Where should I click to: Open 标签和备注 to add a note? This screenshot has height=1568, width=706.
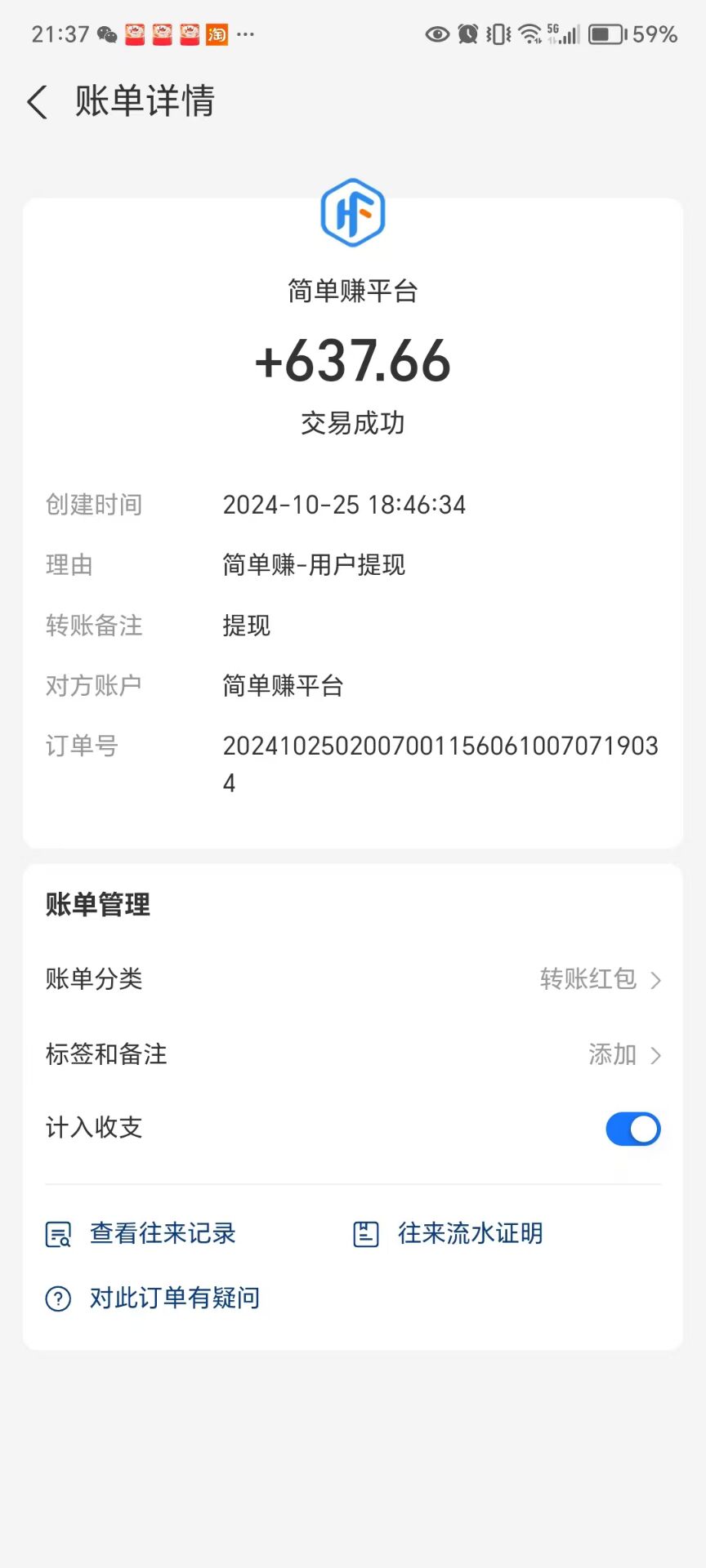click(353, 1054)
